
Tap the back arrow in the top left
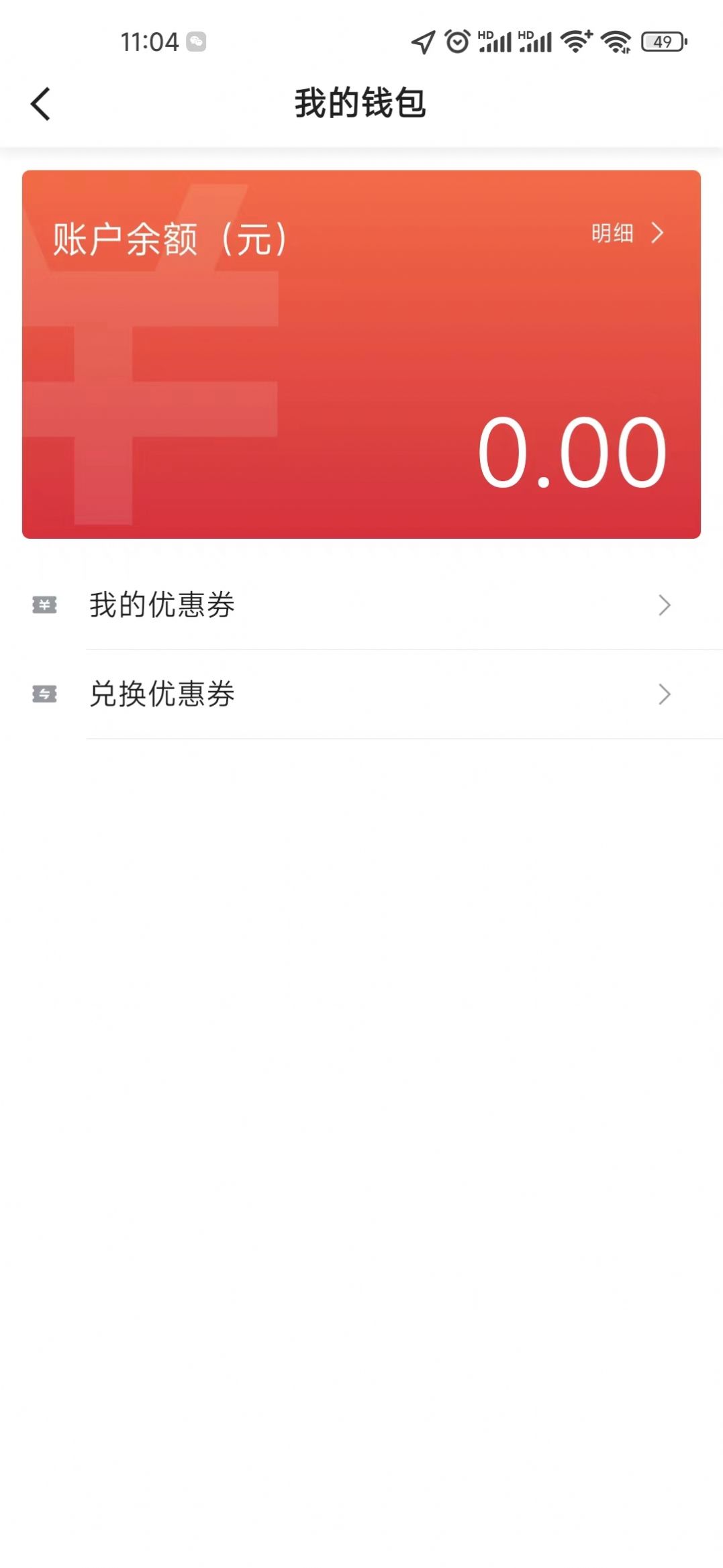click(40, 104)
